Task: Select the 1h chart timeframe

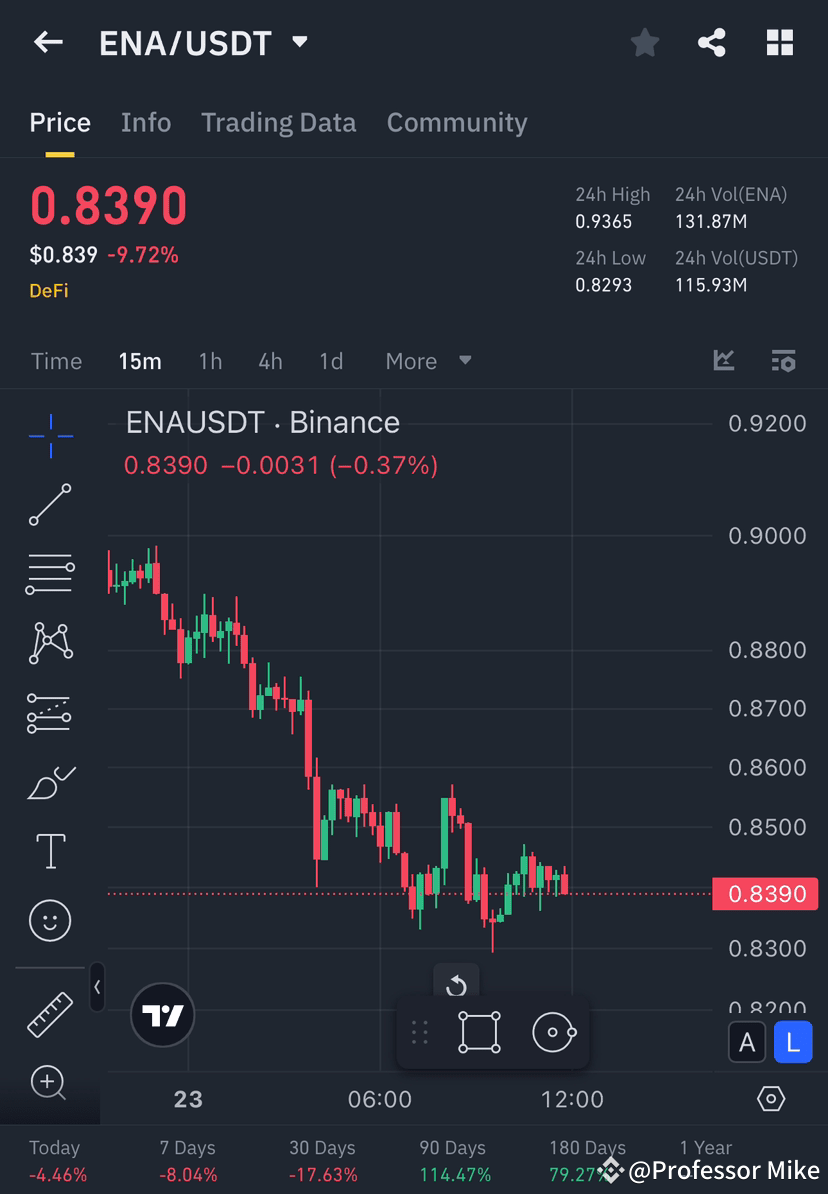Action: pos(210,361)
